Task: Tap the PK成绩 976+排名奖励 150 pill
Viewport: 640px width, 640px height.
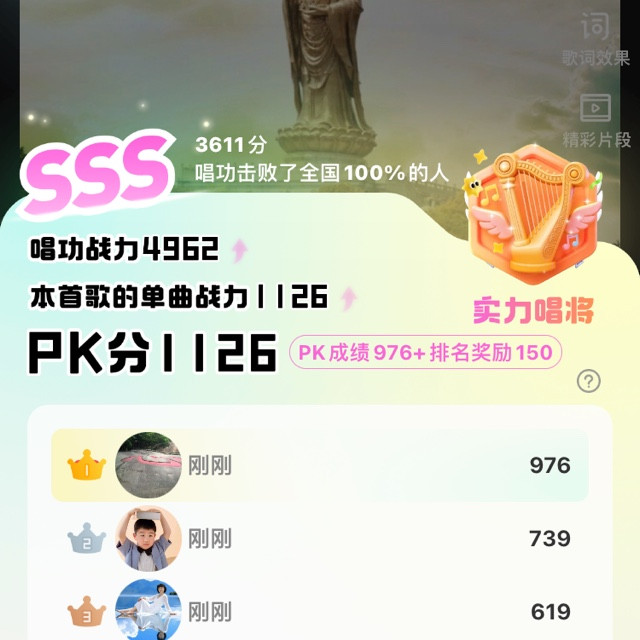Action: click(425, 352)
